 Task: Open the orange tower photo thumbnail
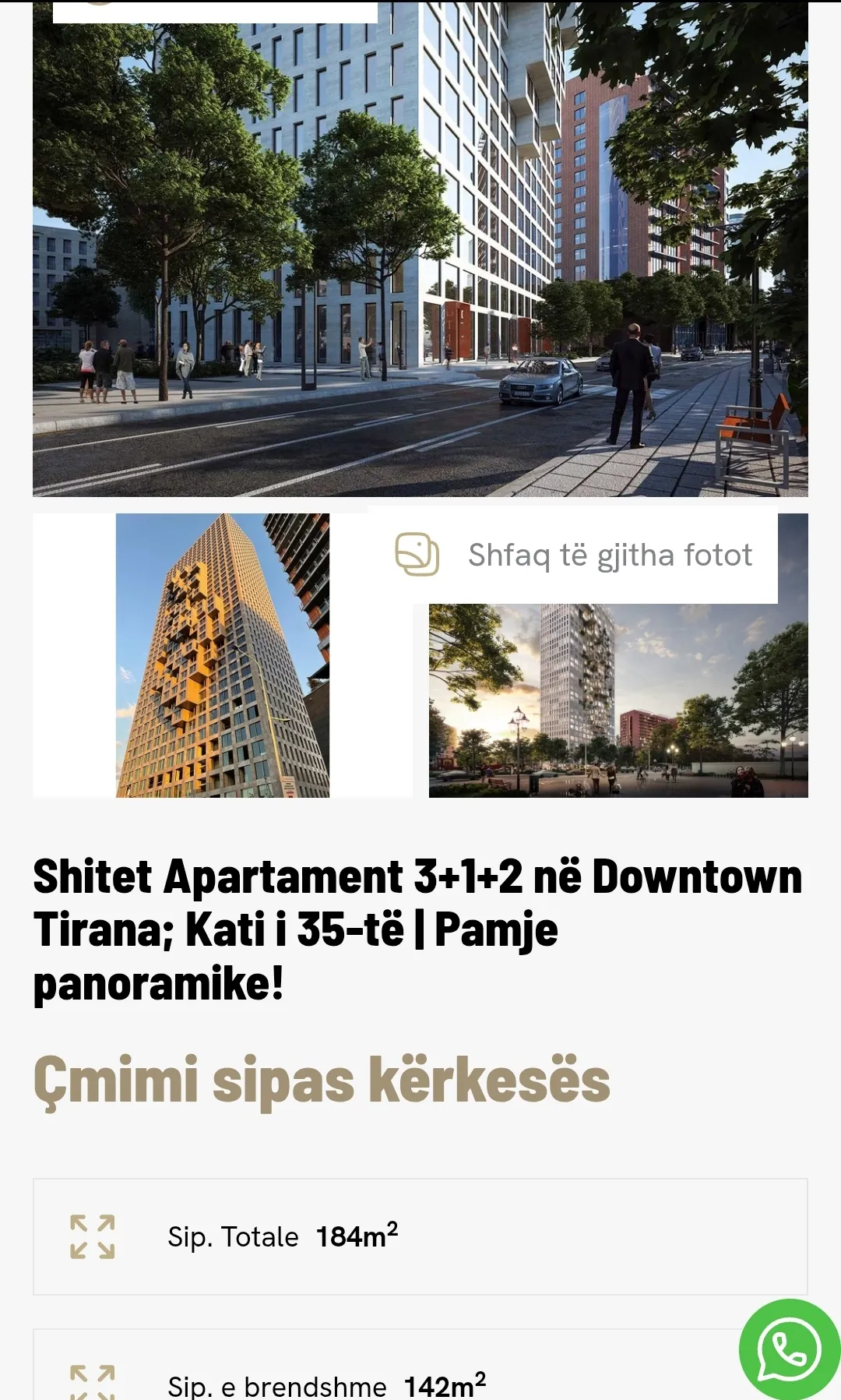(x=223, y=655)
